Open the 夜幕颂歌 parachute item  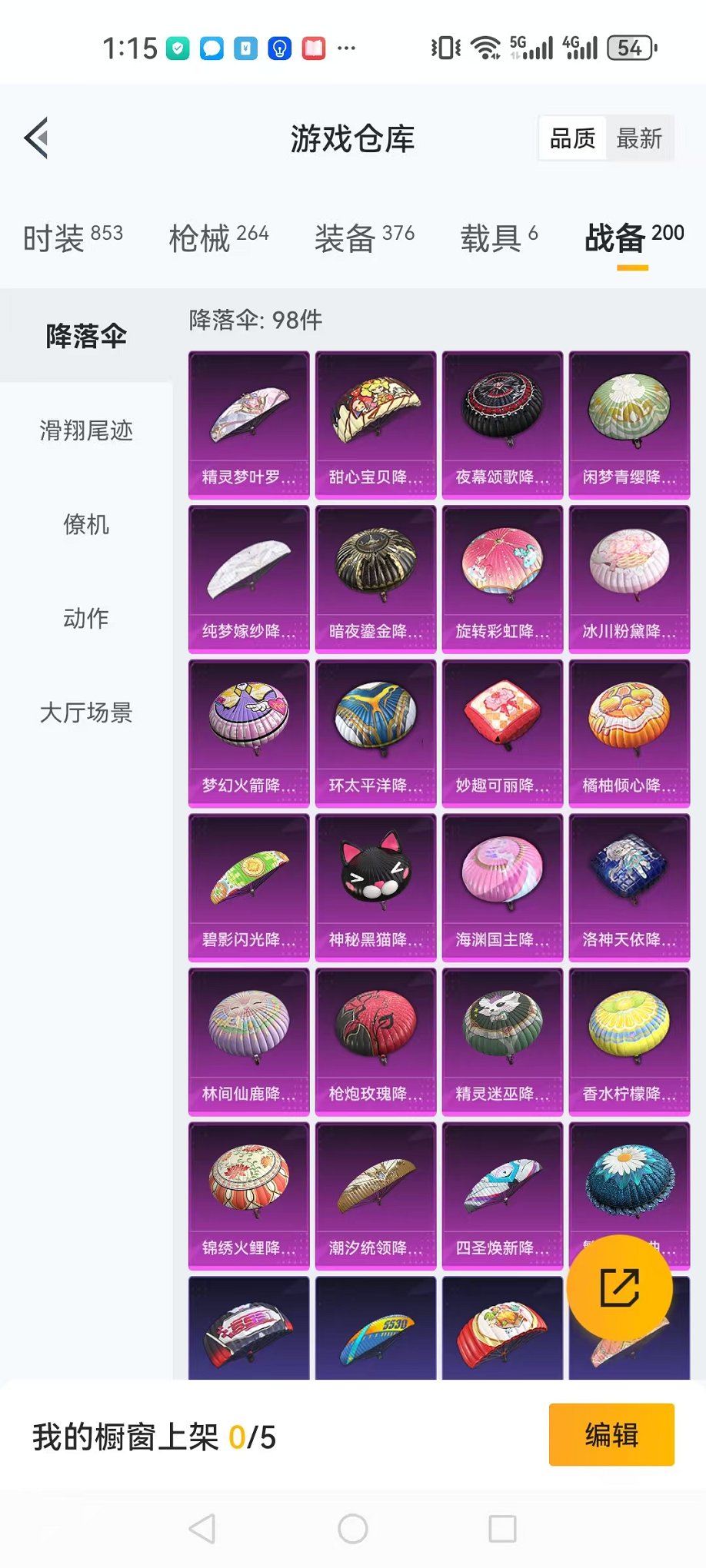(502, 425)
